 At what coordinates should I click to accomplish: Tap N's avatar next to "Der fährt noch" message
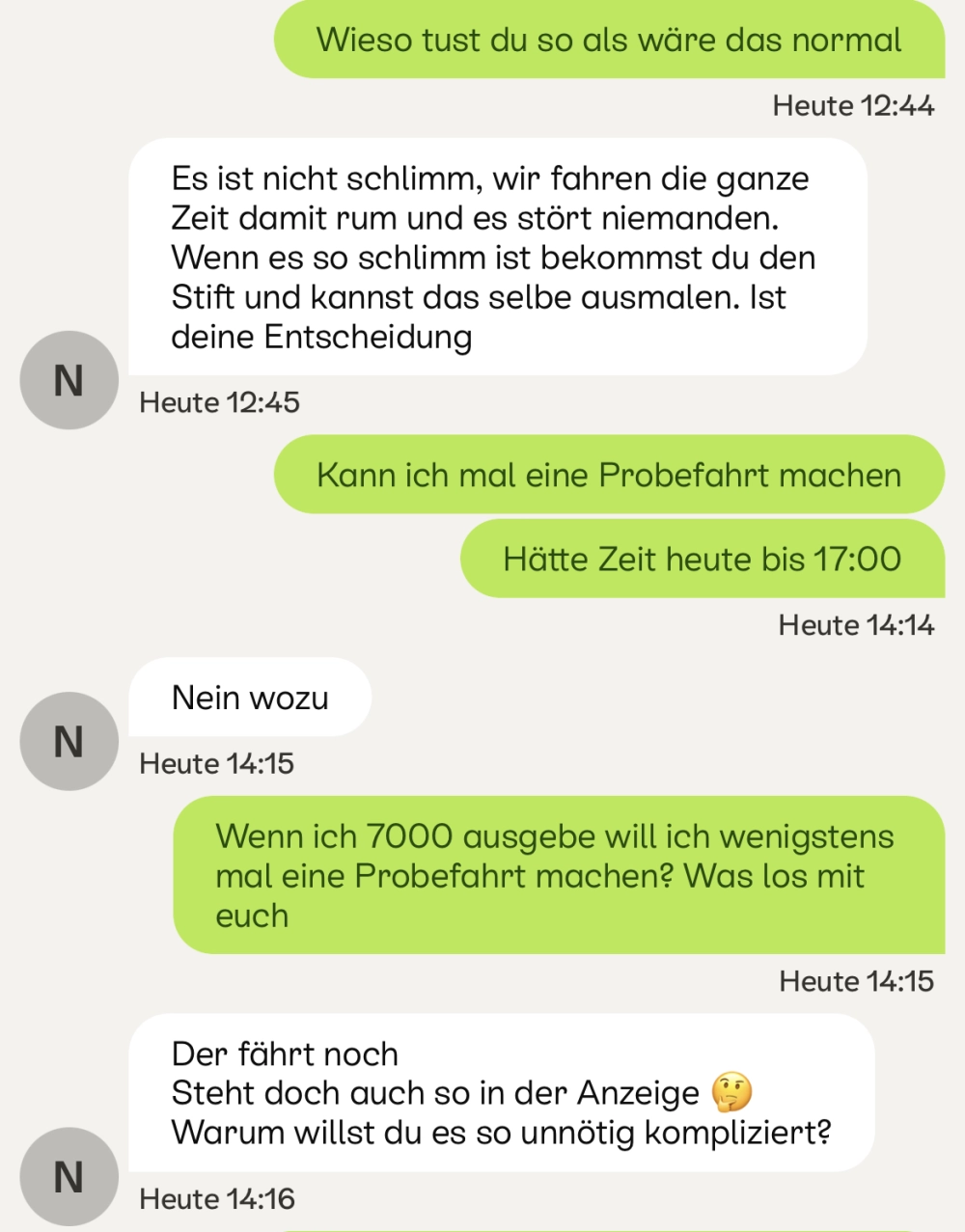[69, 1176]
